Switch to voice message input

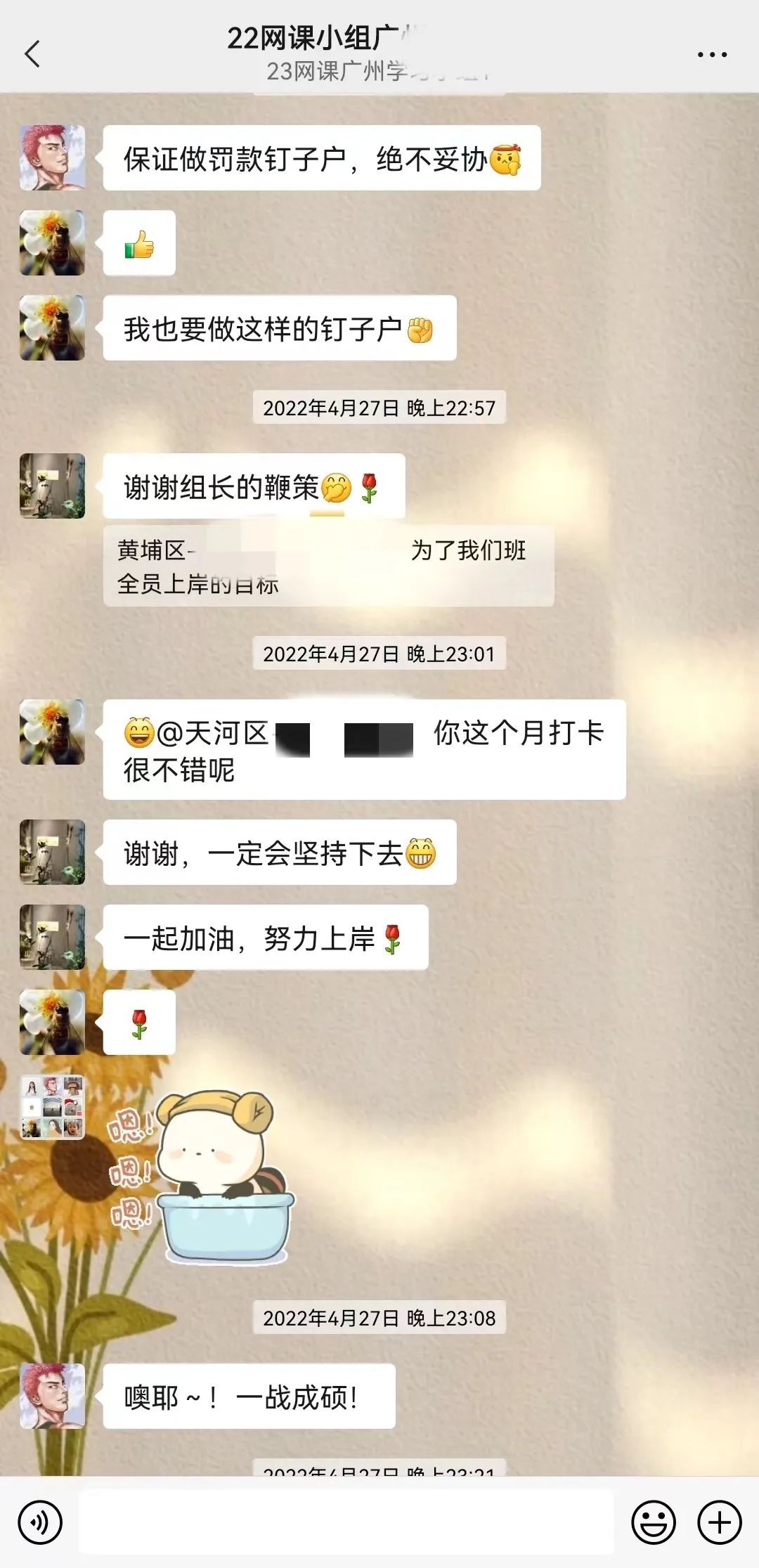tap(40, 1522)
